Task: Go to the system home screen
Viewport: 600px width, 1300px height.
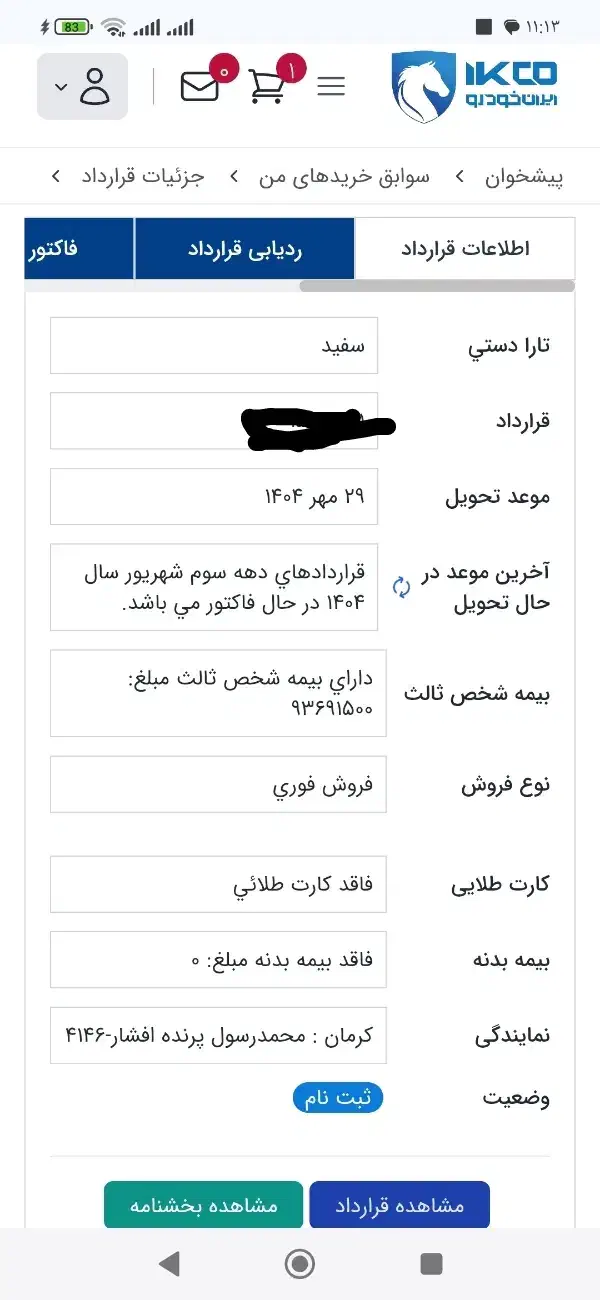Action: (300, 1264)
